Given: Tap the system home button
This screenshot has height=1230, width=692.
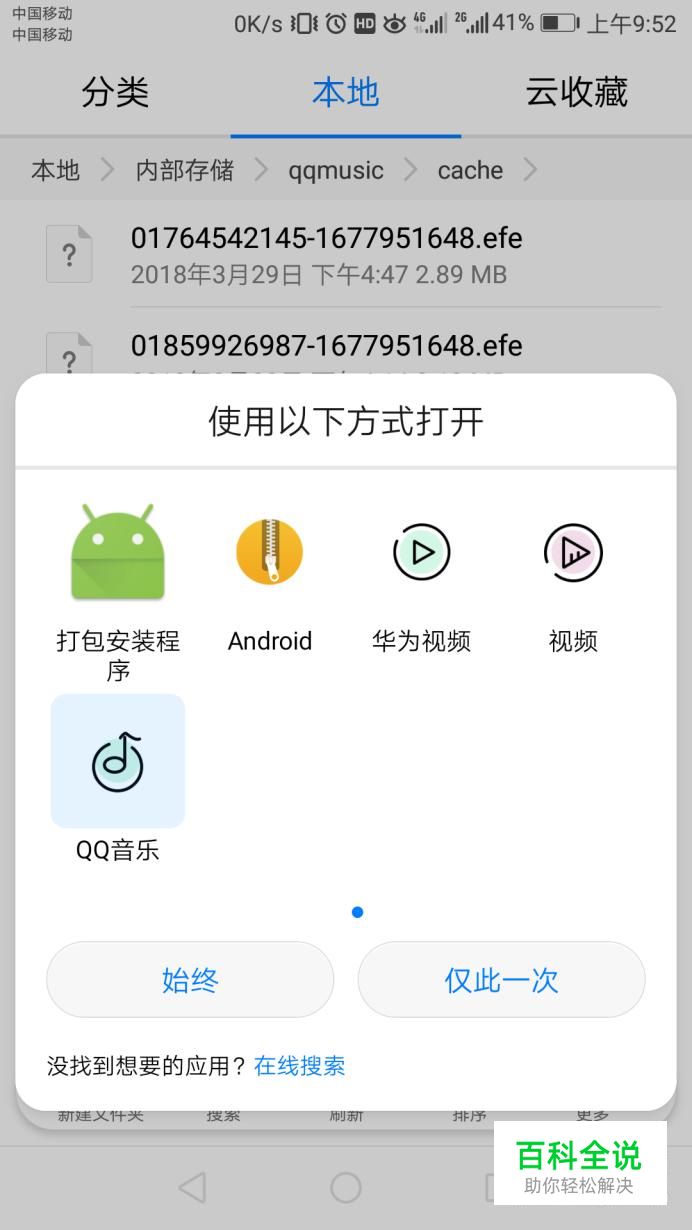Looking at the screenshot, I should [346, 1188].
